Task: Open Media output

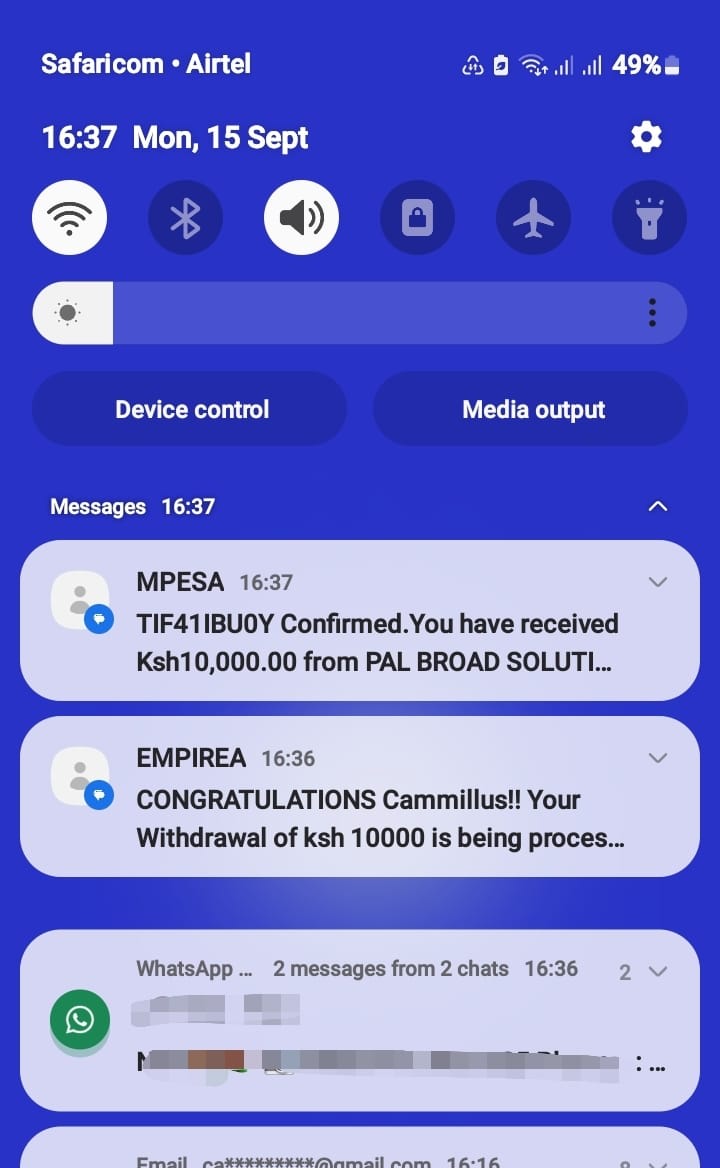Action: click(531, 409)
